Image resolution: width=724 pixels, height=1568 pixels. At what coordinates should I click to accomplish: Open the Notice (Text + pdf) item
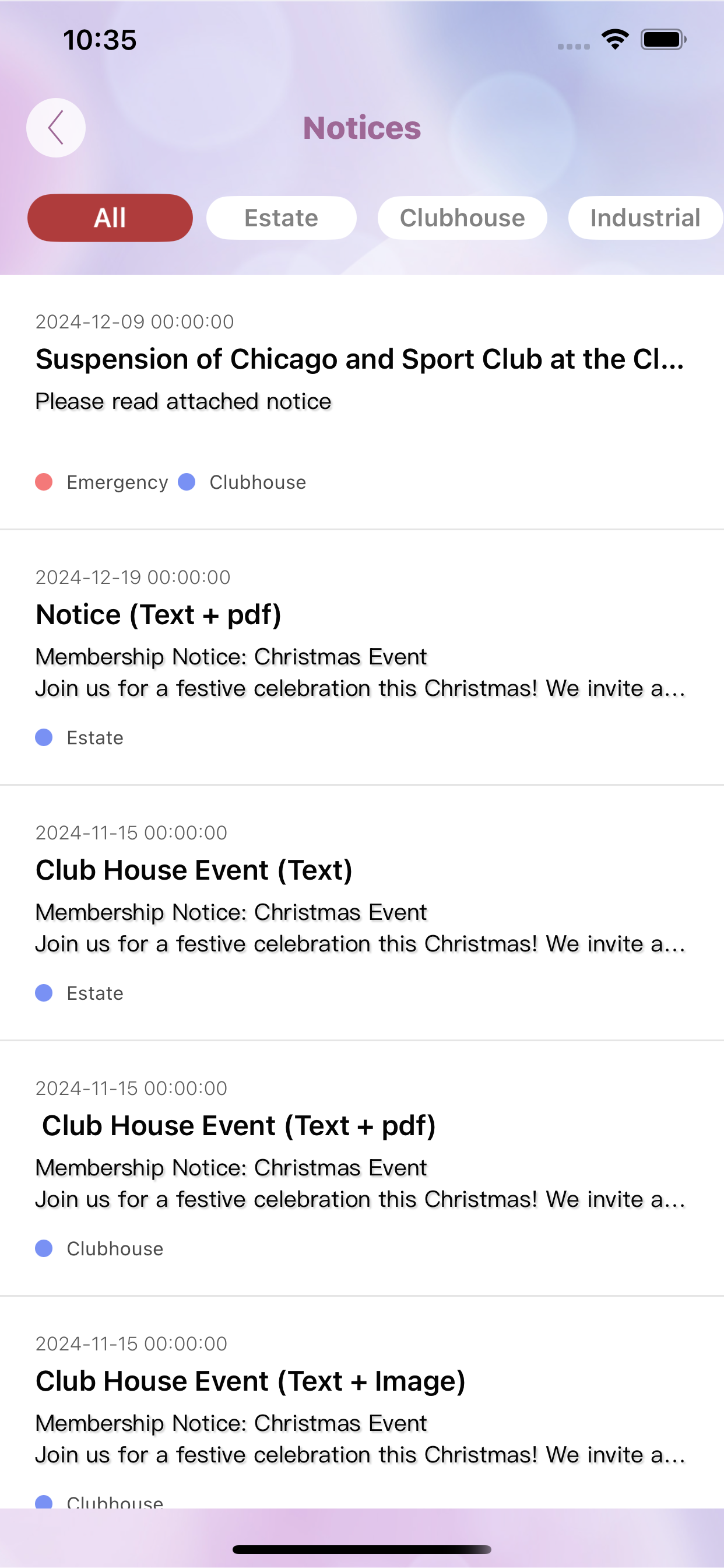pyautogui.click(x=362, y=657)
